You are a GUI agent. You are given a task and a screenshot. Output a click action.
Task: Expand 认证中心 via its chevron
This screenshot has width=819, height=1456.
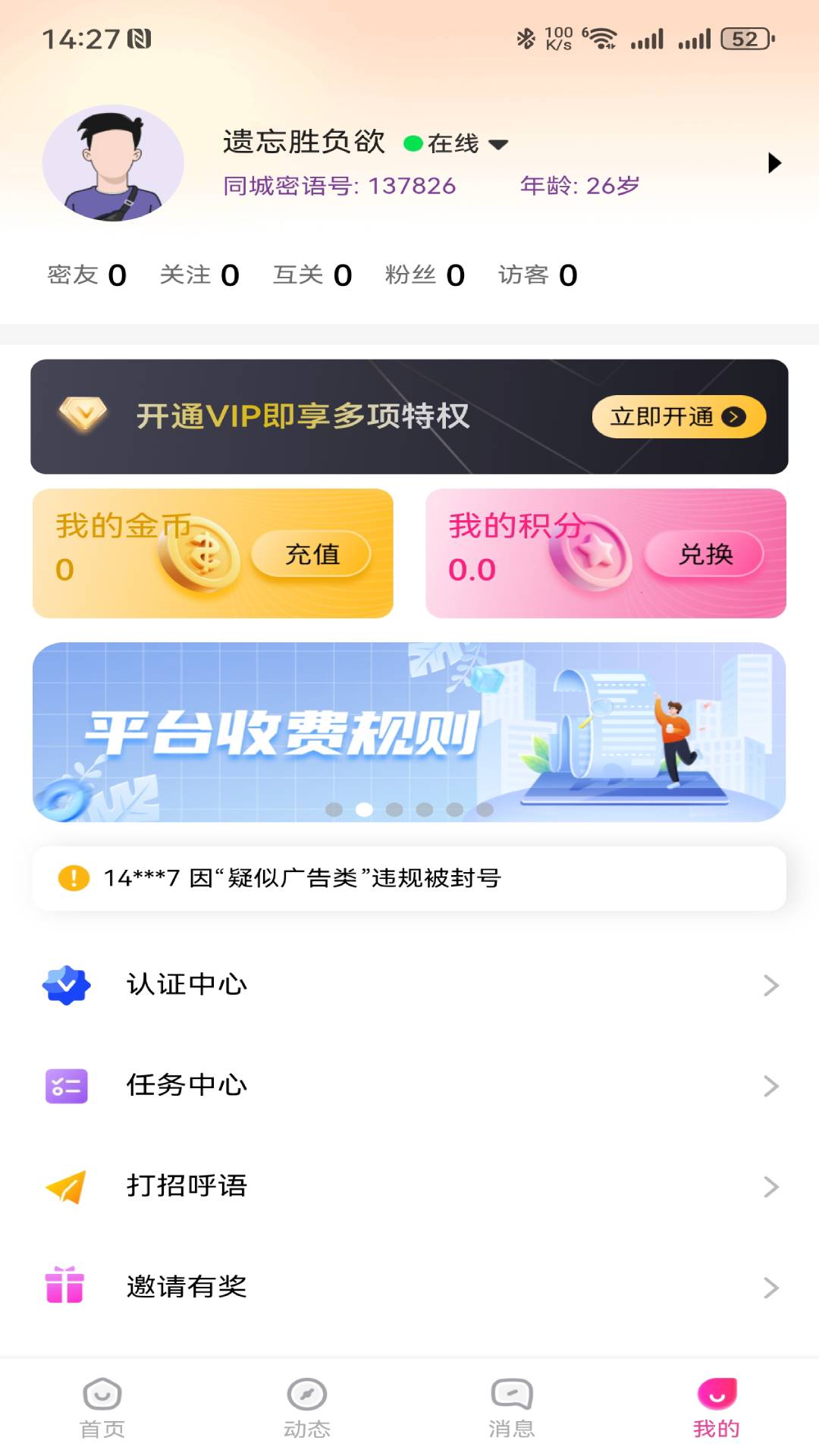tap(771, 984)
